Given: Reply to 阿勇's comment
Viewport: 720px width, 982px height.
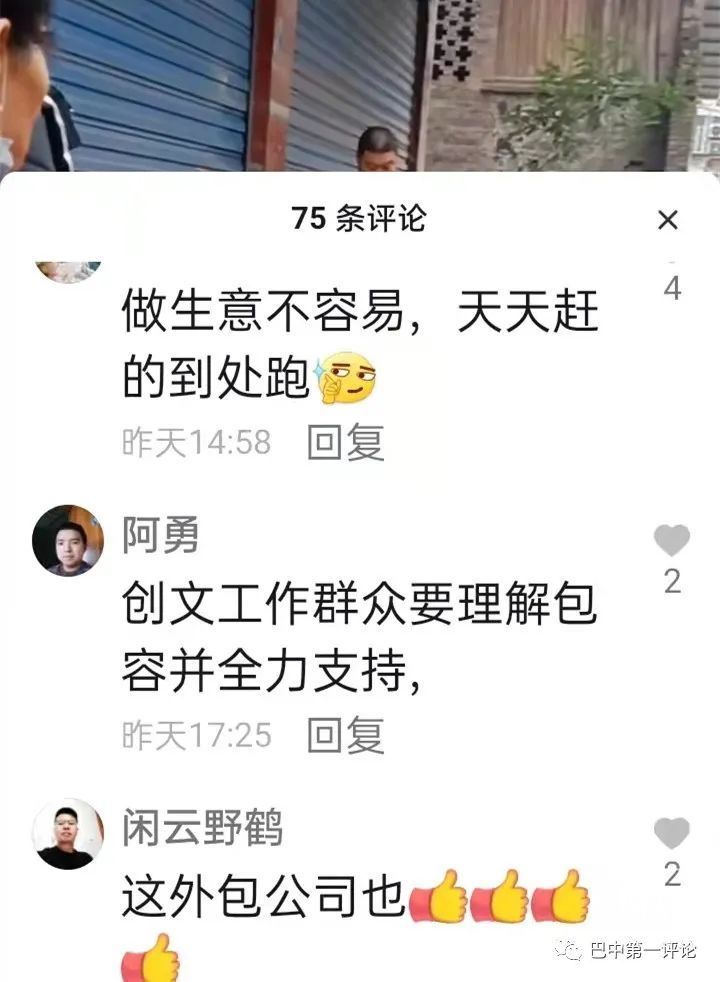Looking at the screenshot, I should pyautogui.click(x=346, y=736).
